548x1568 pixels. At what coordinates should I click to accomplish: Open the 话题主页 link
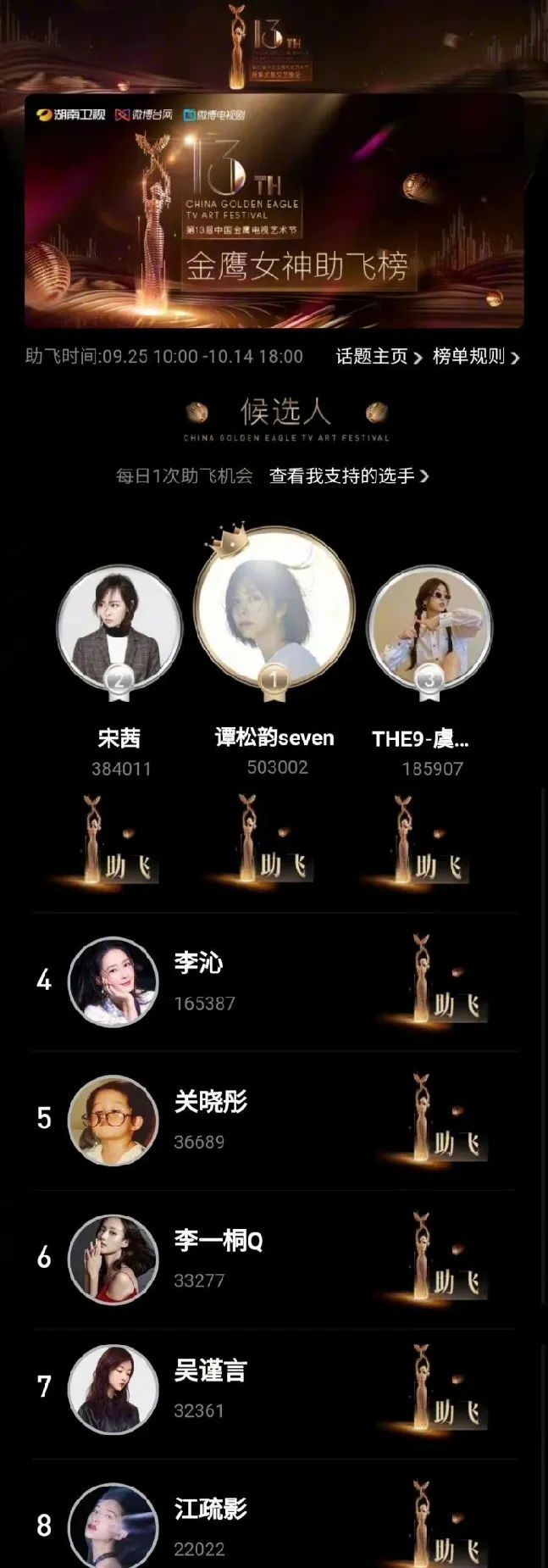coord(378,357)
